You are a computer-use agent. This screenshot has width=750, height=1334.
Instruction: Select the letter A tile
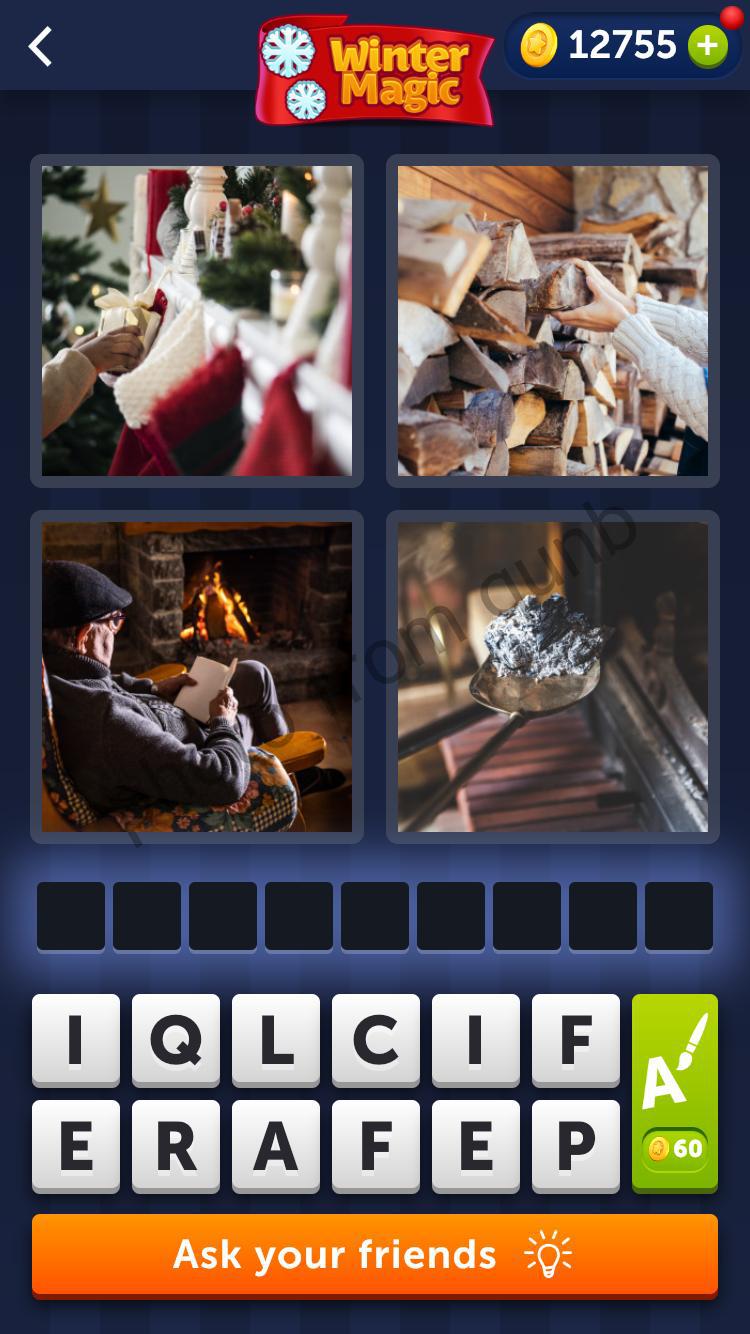tap(275, 1146)
